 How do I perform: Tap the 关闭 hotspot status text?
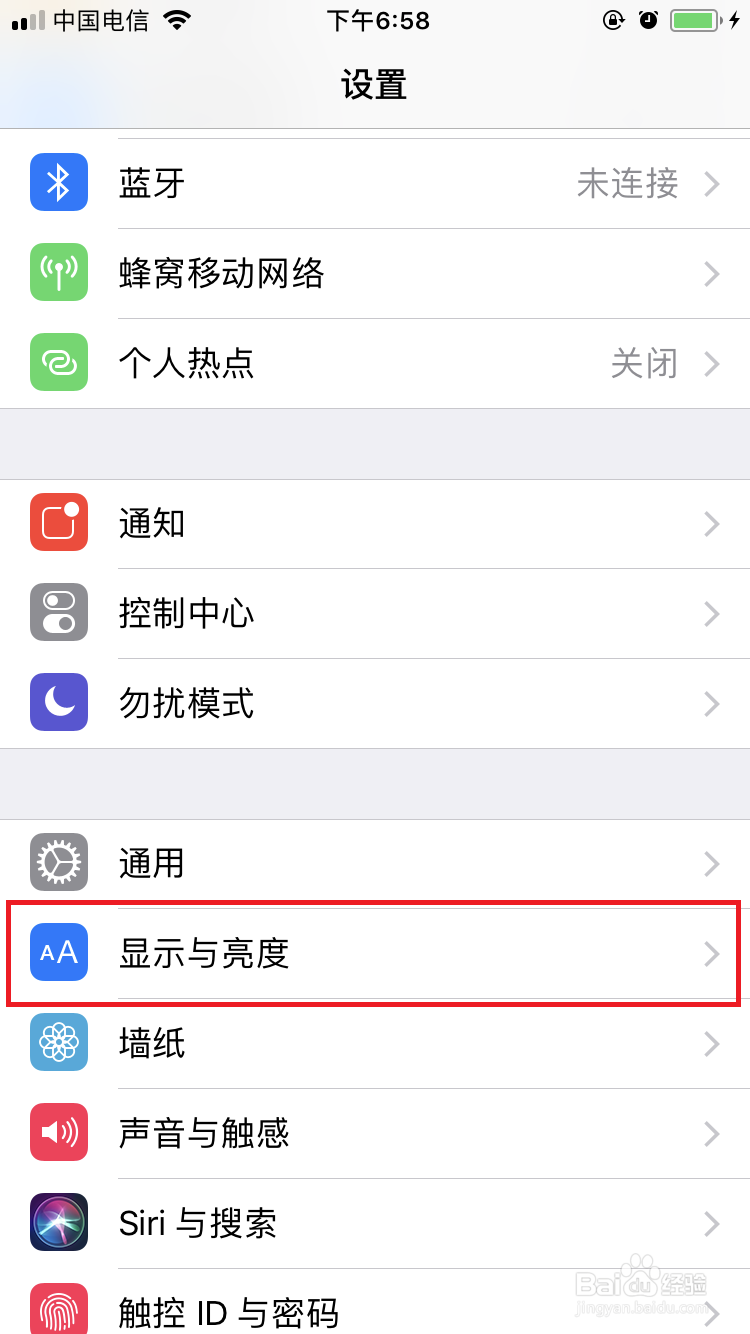click(645, 363)
